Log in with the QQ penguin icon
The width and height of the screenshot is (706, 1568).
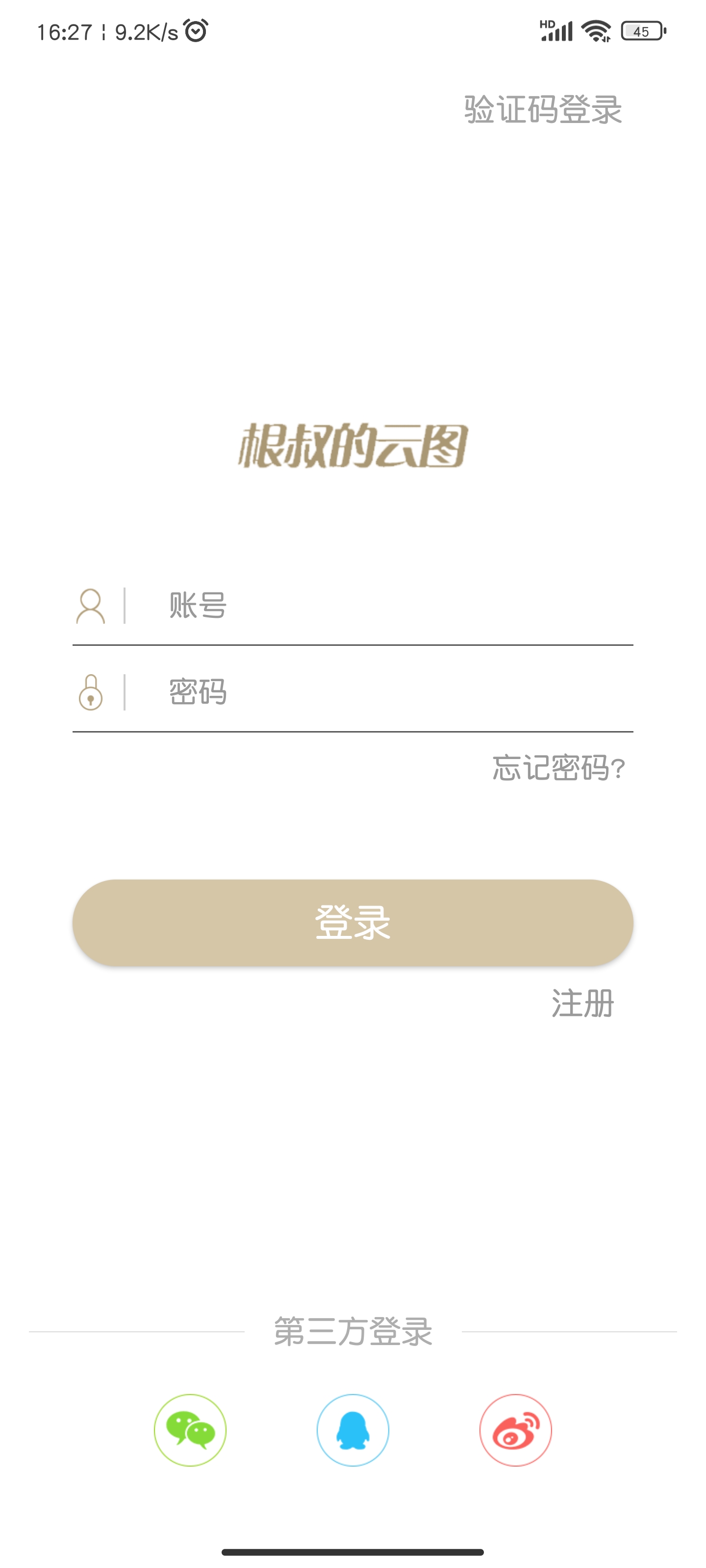point(353,1430)
